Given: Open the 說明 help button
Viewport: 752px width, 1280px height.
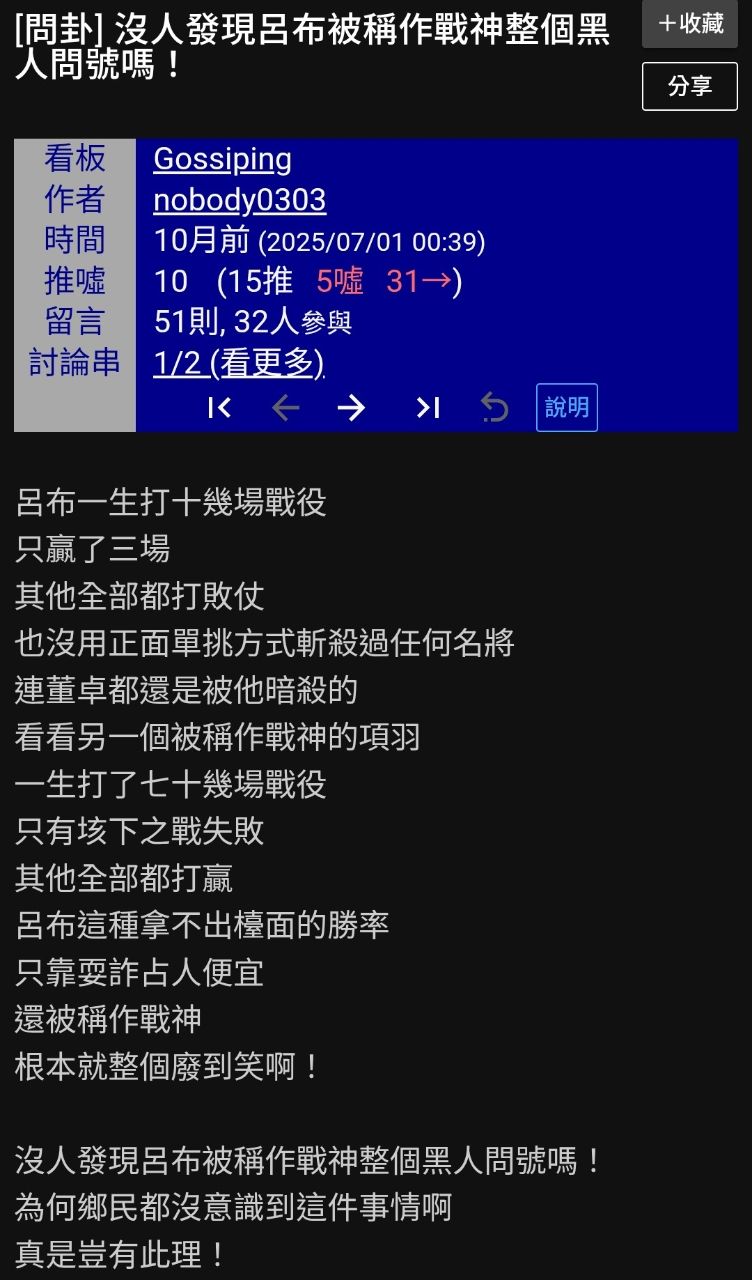Looking at the screenshot, I should click(x=567, y=408).
